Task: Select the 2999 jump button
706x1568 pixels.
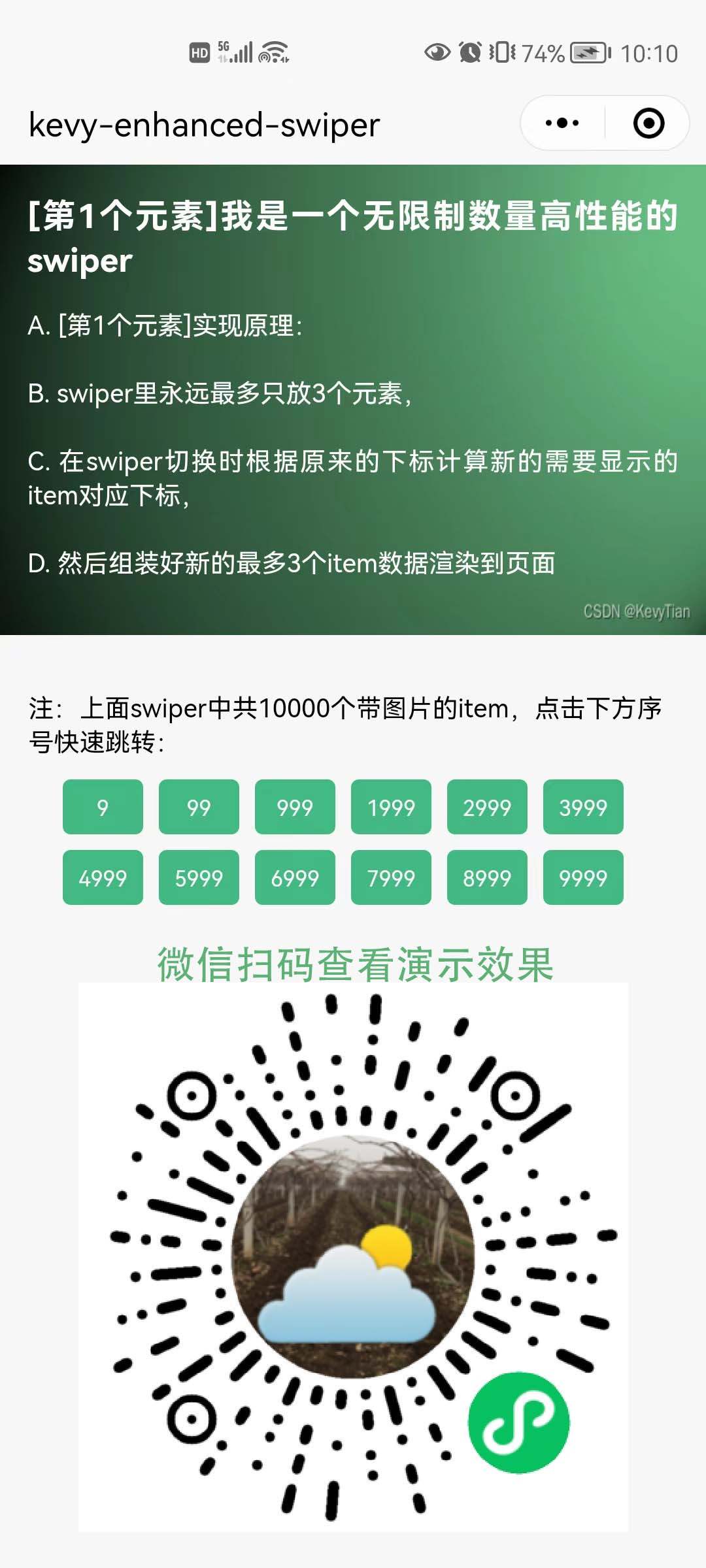Action: click(x=487, y=807)
